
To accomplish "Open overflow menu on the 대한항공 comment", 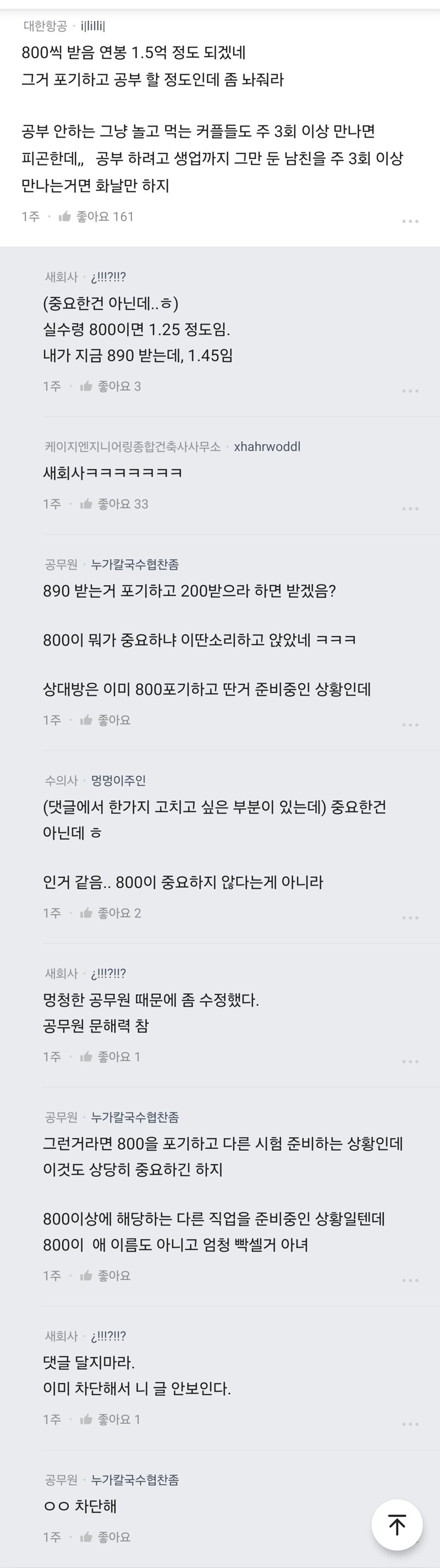I will (410, 222).
